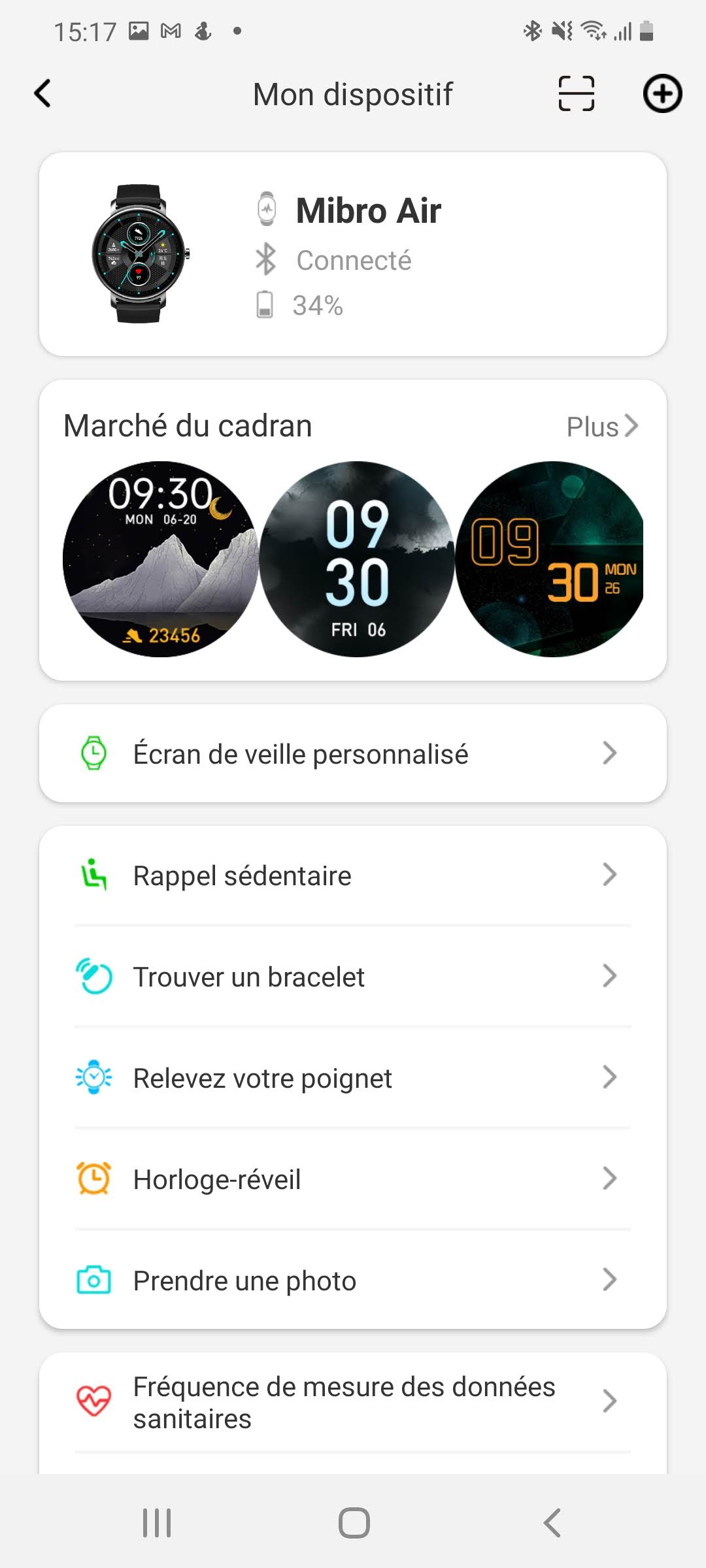Go back from Mon dispositif
Image resolution: width=706 pixels, height=1568 pixels.
click(x=43, y=93)
